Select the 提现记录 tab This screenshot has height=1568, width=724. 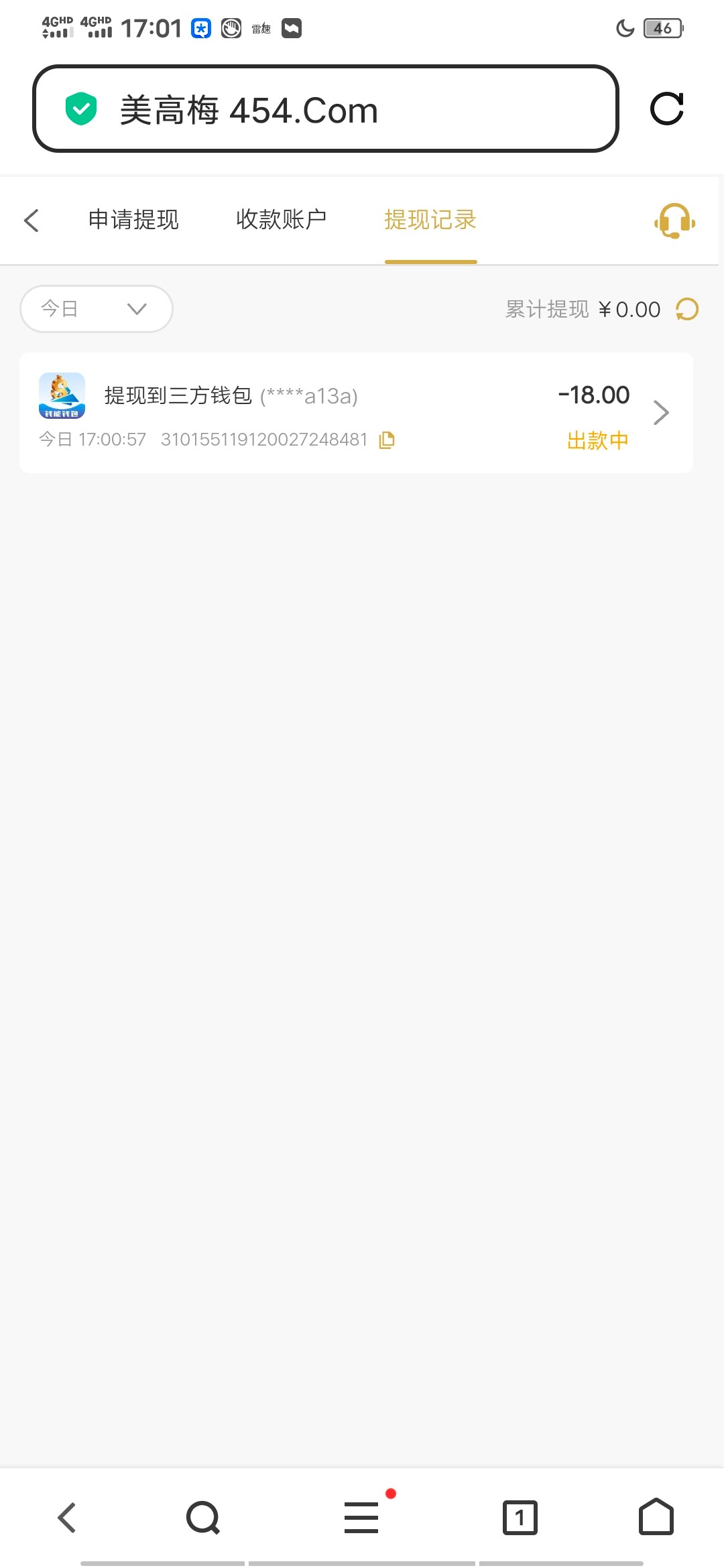click(430, 219)
